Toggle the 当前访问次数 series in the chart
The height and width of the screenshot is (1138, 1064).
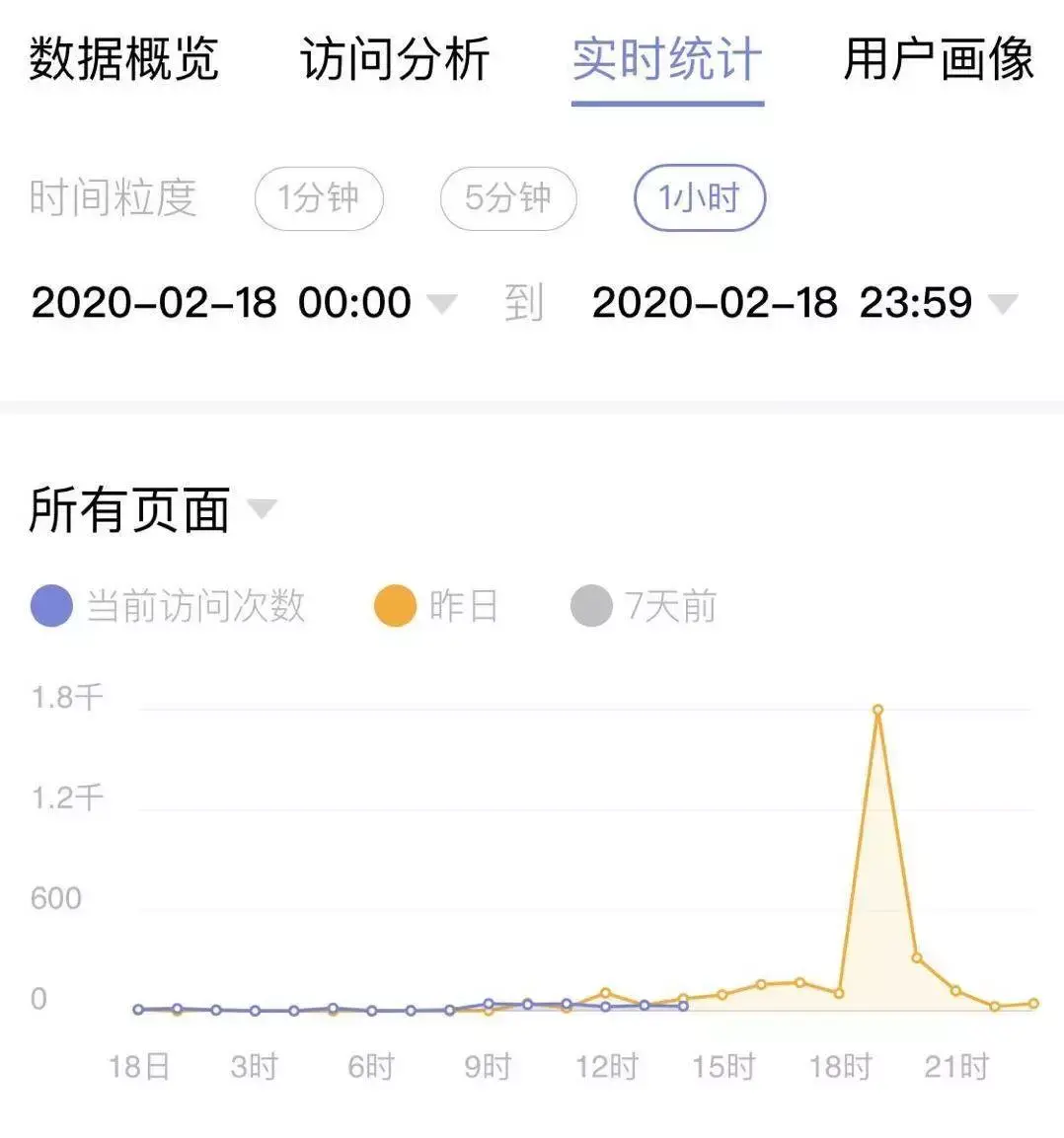168,606
